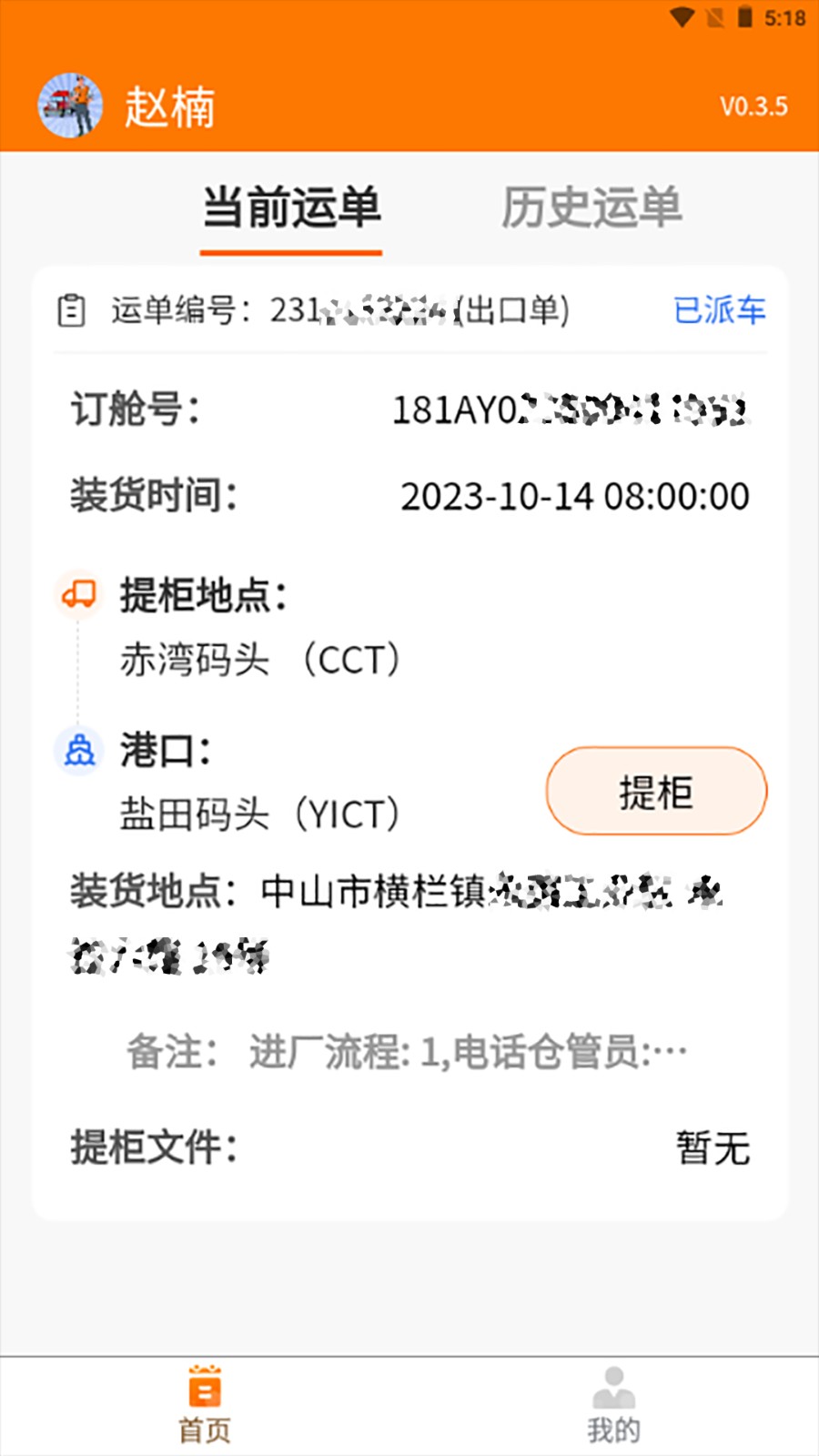
Task: Tap the driver avatar for 赵楠
Action: coord(71,104)
